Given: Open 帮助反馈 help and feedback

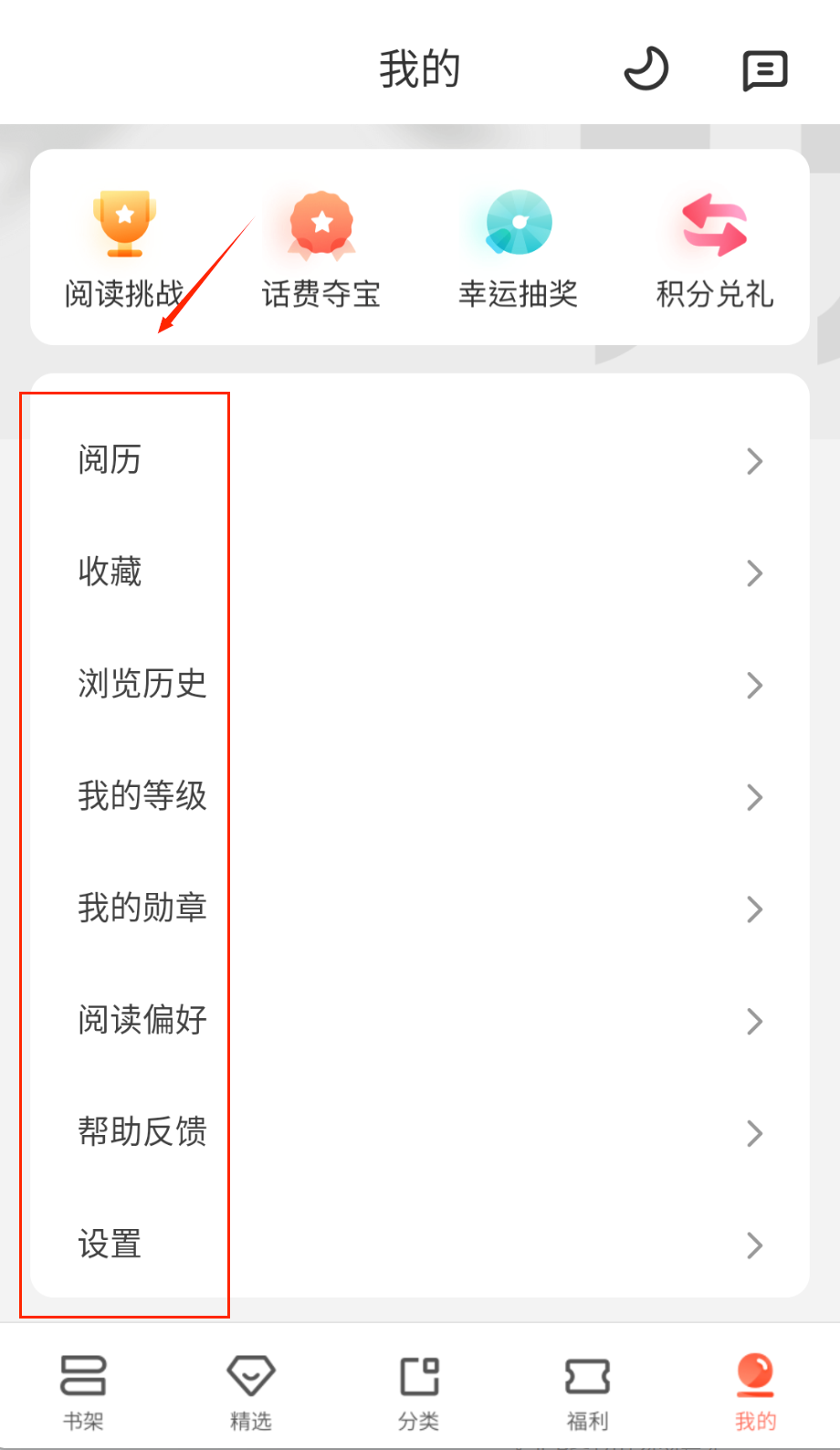Looking at the screenshot, I should [420, 1132].
